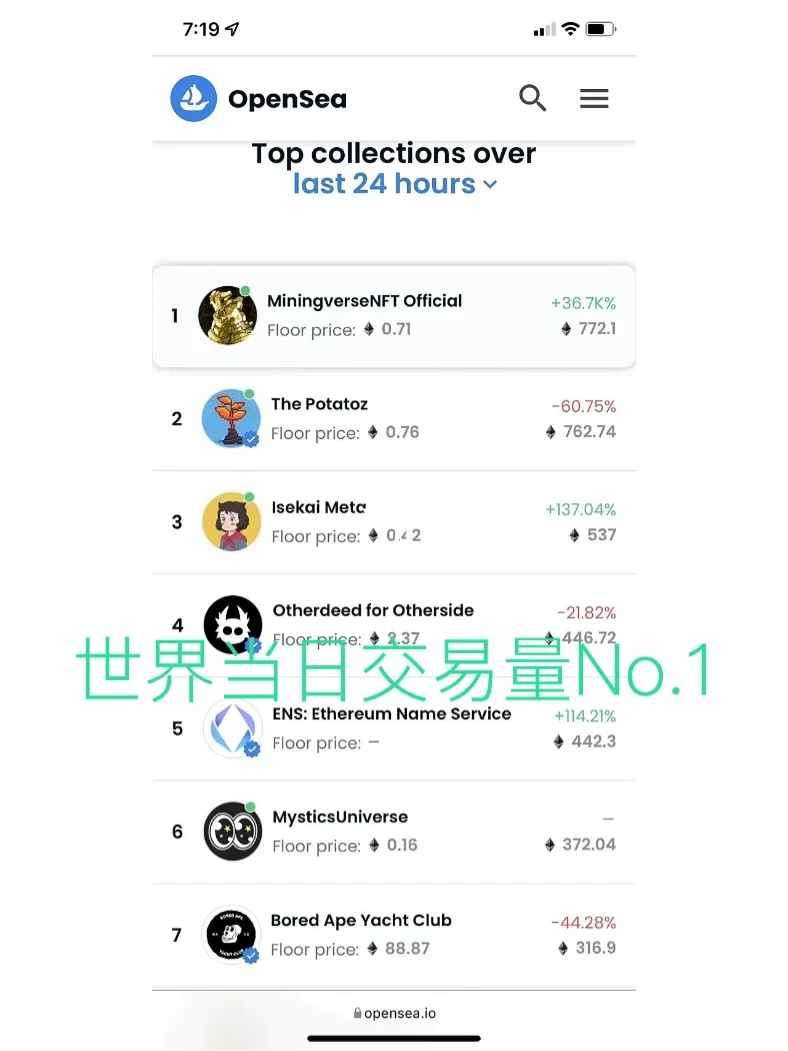Go to OpenSea home via logo
Screen dimensions: 788x1051
point(258,99)
